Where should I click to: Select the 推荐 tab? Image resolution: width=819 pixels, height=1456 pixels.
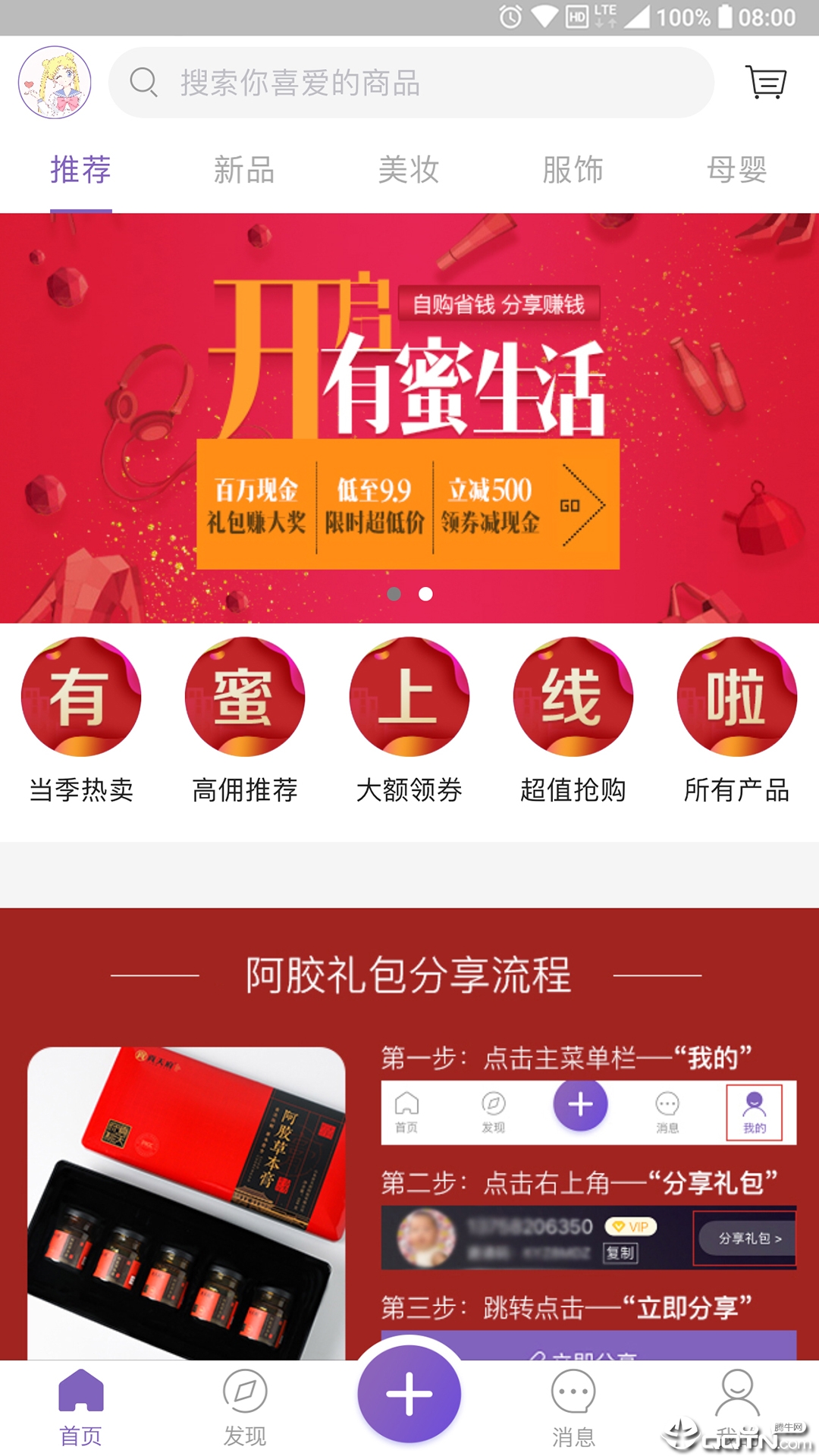point(81,170)
